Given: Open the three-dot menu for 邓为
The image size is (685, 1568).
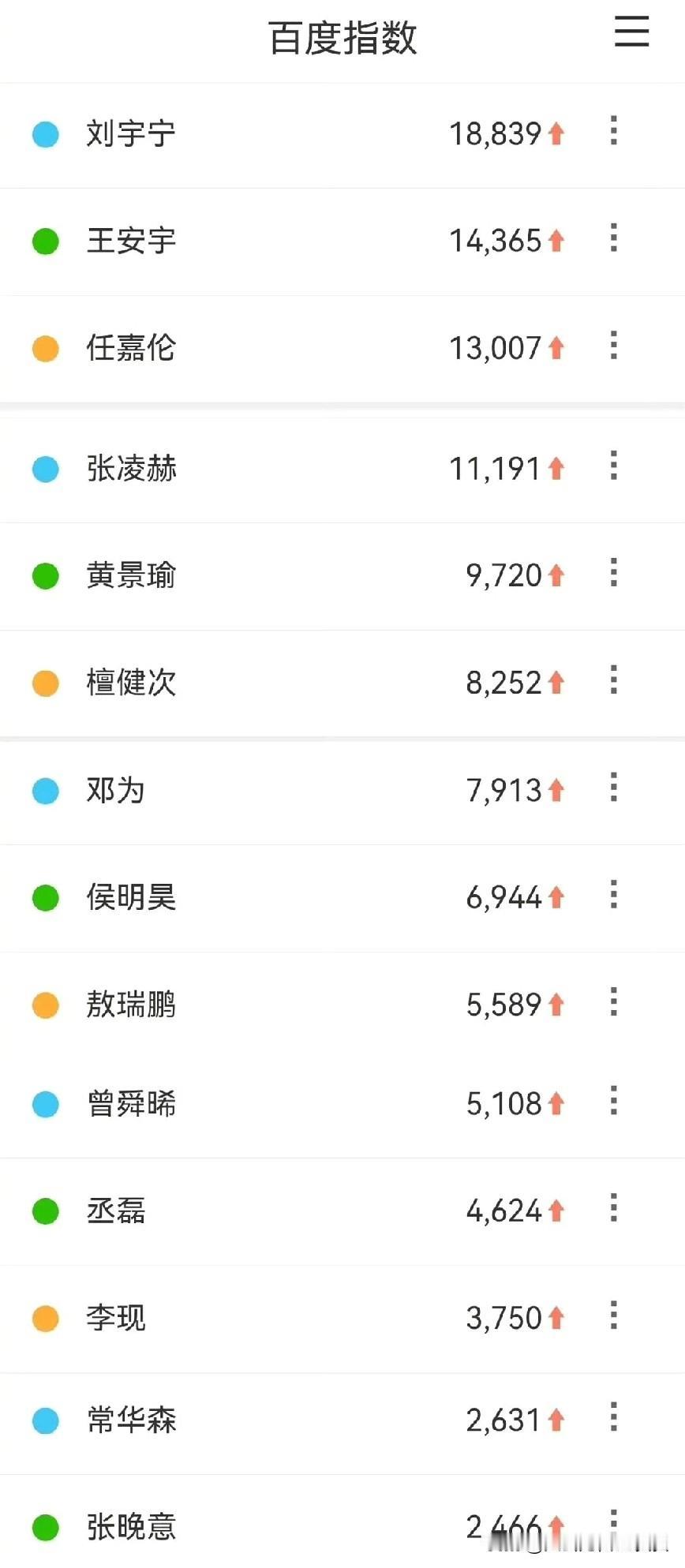Looking at the screenshot, I should pyautogui.click(x=613, y=788).
